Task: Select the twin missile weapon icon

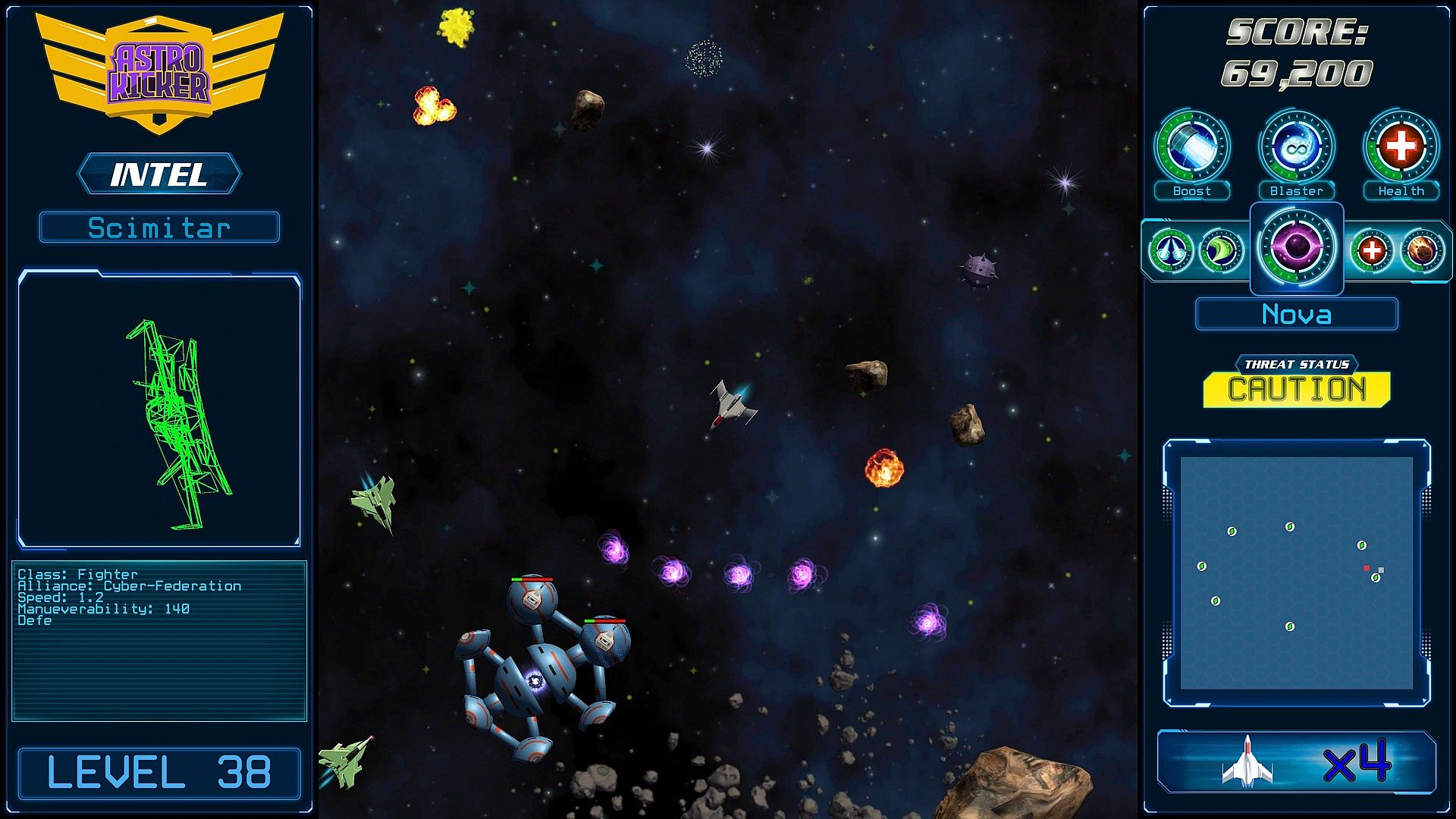Action: point(1171,251)
